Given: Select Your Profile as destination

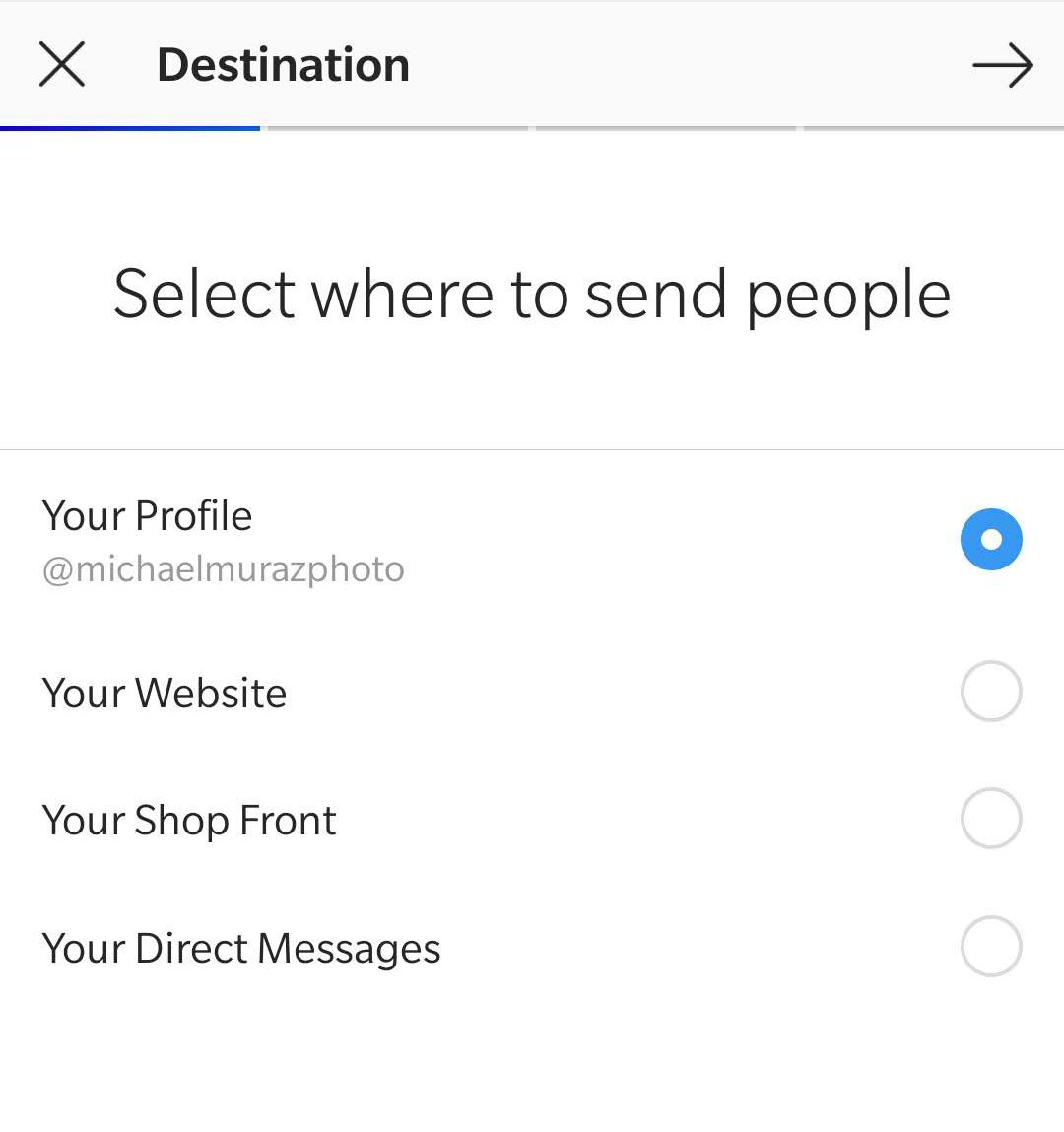Looking at the screenshot, I should click(990, 539).
